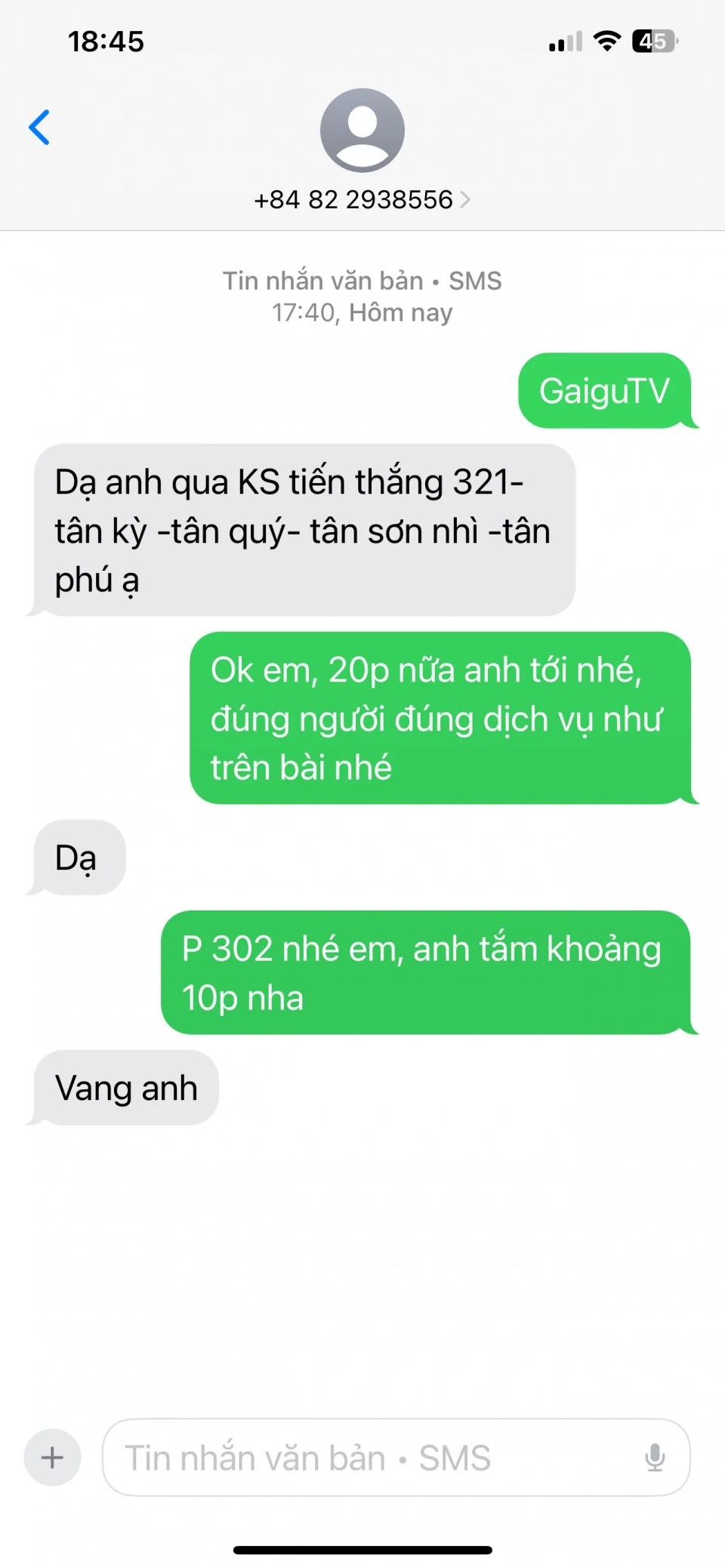Viewport: 725px width, 1568px height.
Task: Go back to the messages list
Action: point(39,127)
